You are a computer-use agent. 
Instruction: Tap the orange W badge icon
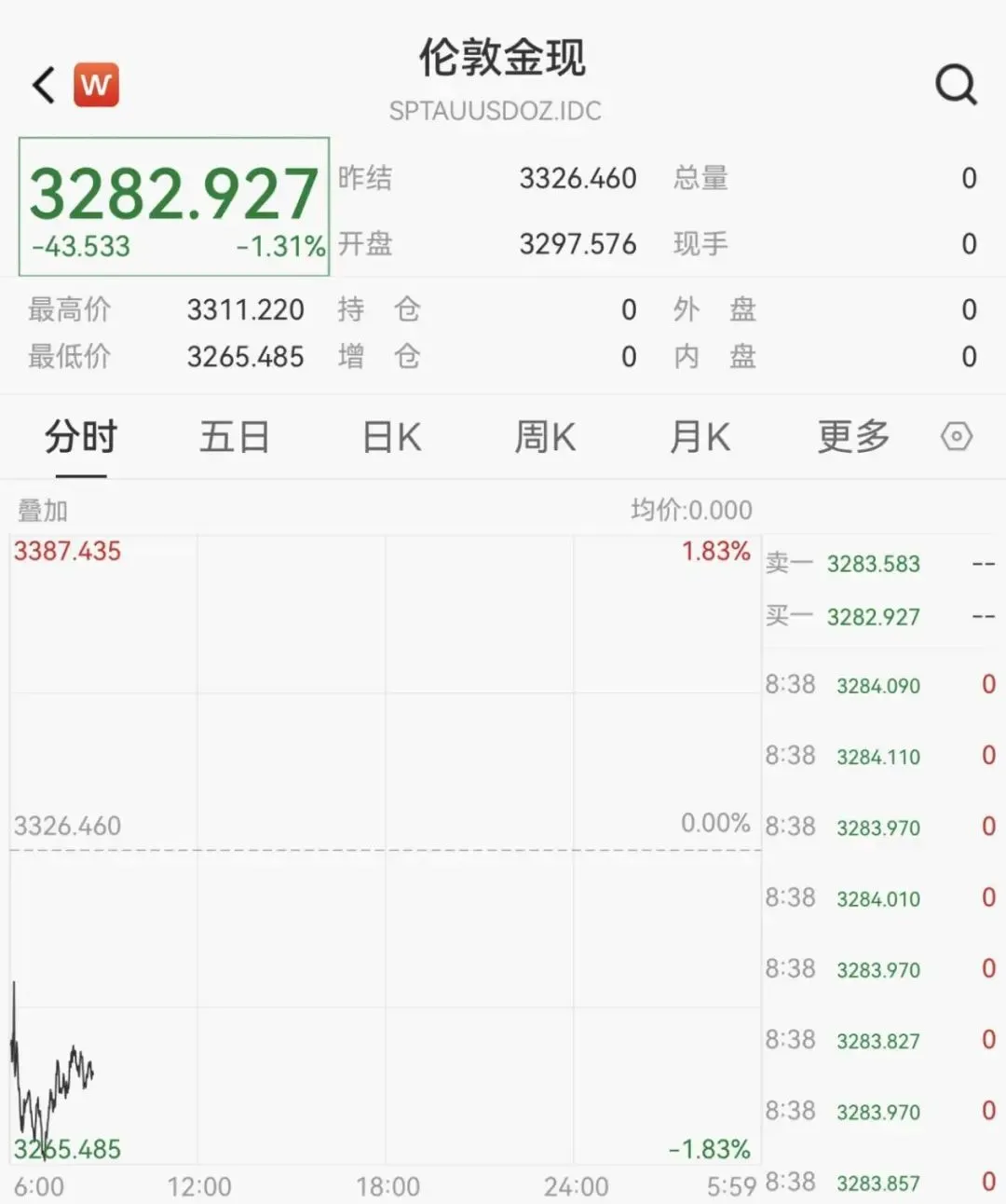tap(96, 85)
